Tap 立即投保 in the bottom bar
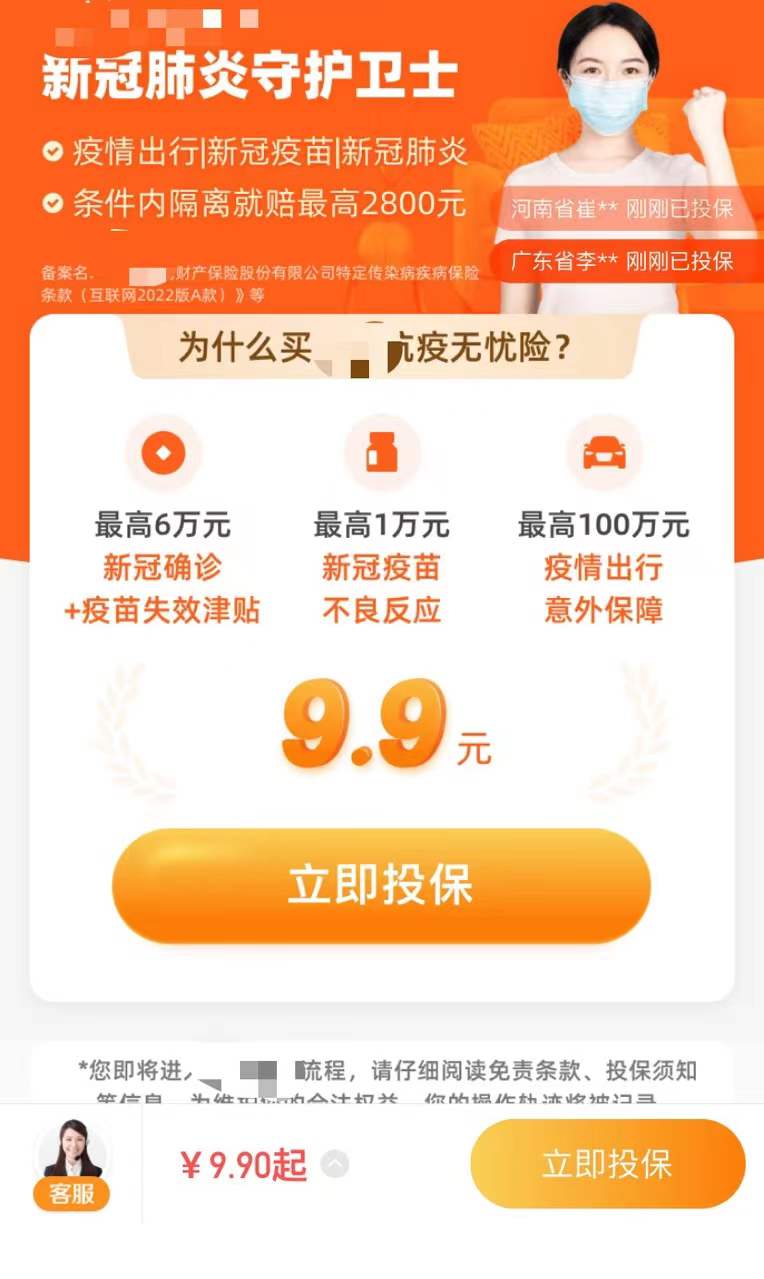Viewport: 764px width, 1279px height. pos(607,1164)
